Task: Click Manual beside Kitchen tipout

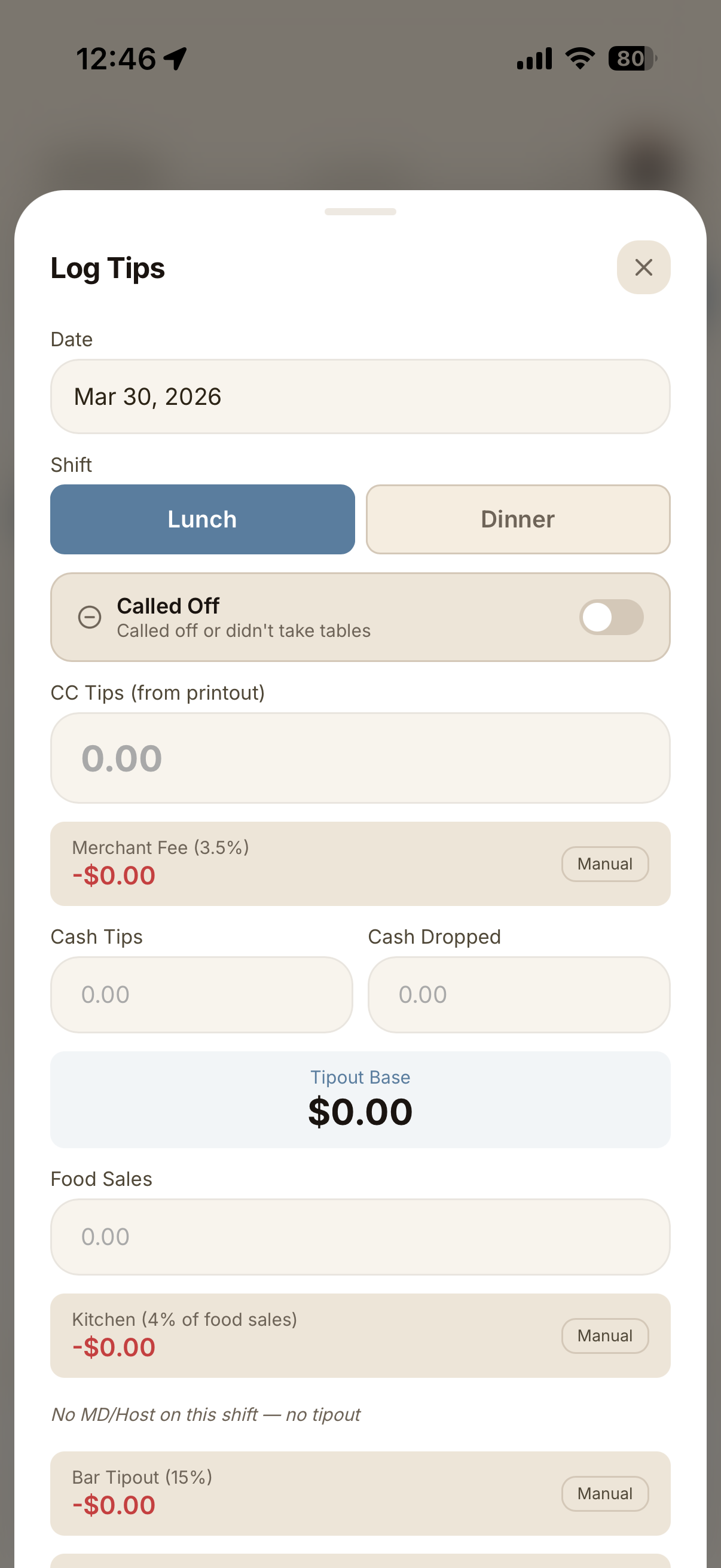Action: coord(604,1335)
